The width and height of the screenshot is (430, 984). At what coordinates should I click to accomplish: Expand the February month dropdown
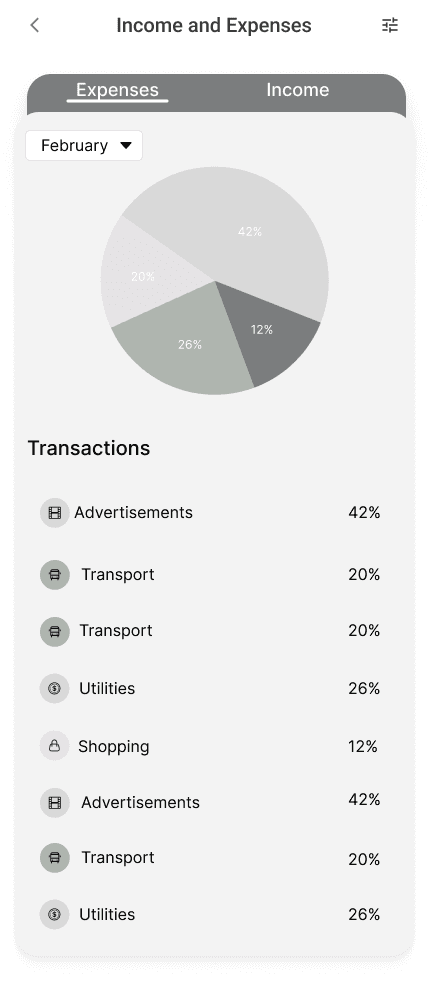pos(84,146)
